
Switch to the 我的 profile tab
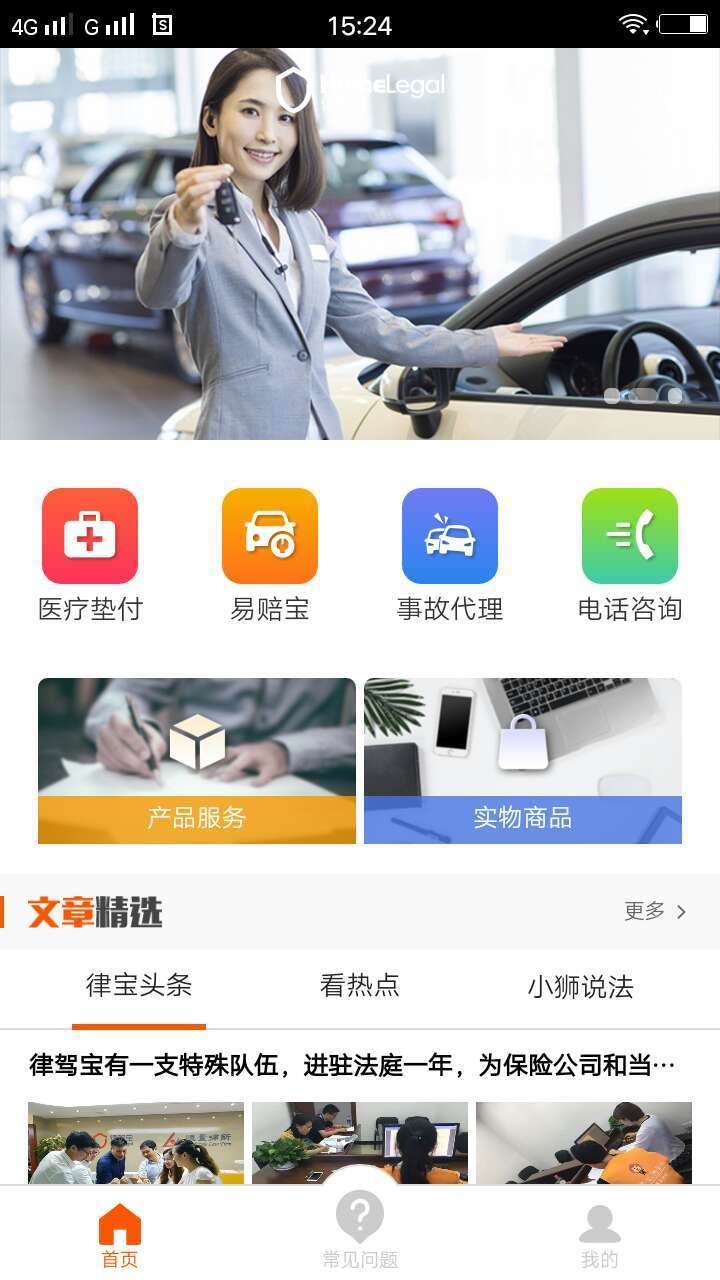coord(600,1236)
